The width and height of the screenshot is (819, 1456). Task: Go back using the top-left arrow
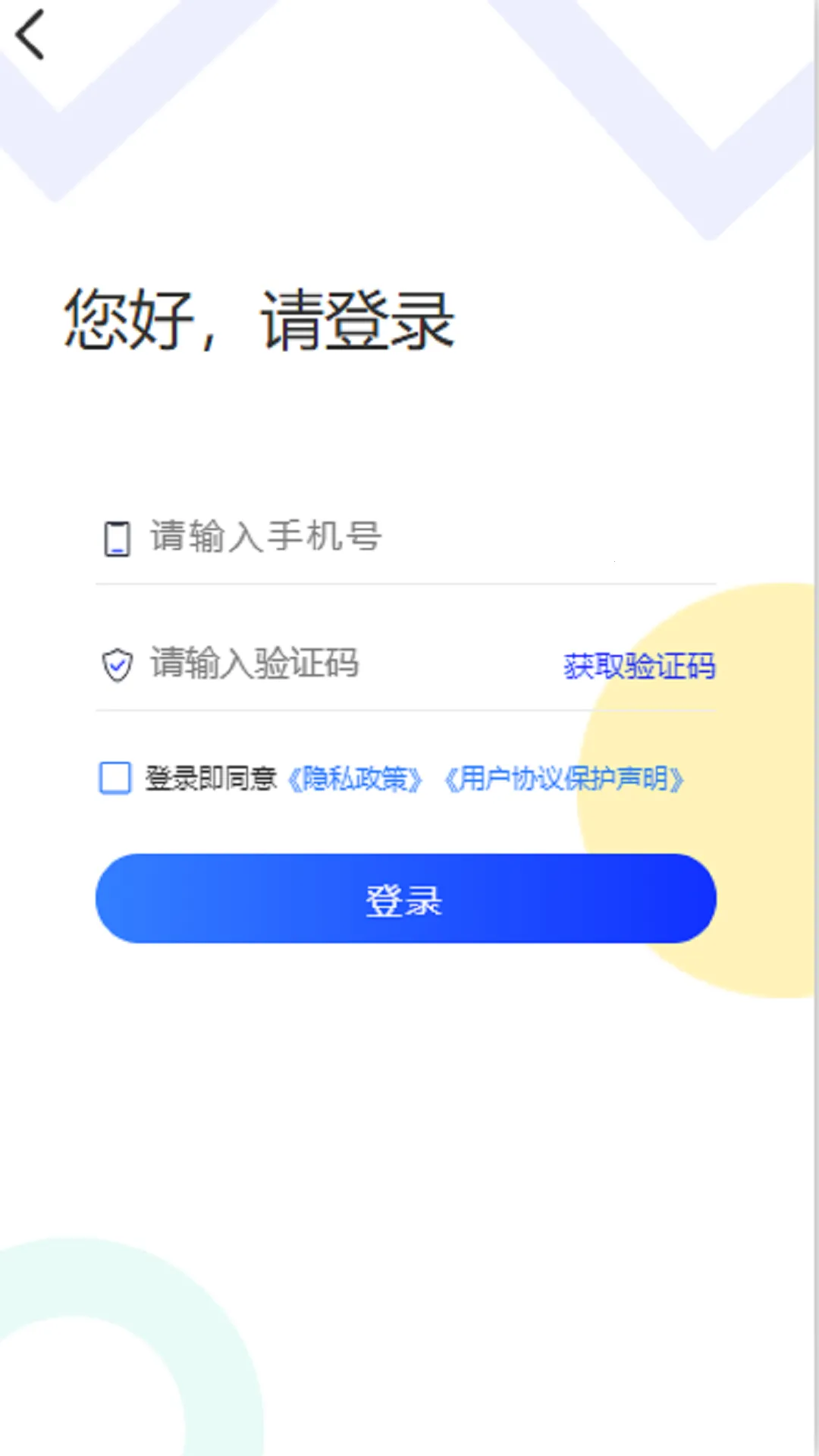pyautogui.click(x=30, y=35)
